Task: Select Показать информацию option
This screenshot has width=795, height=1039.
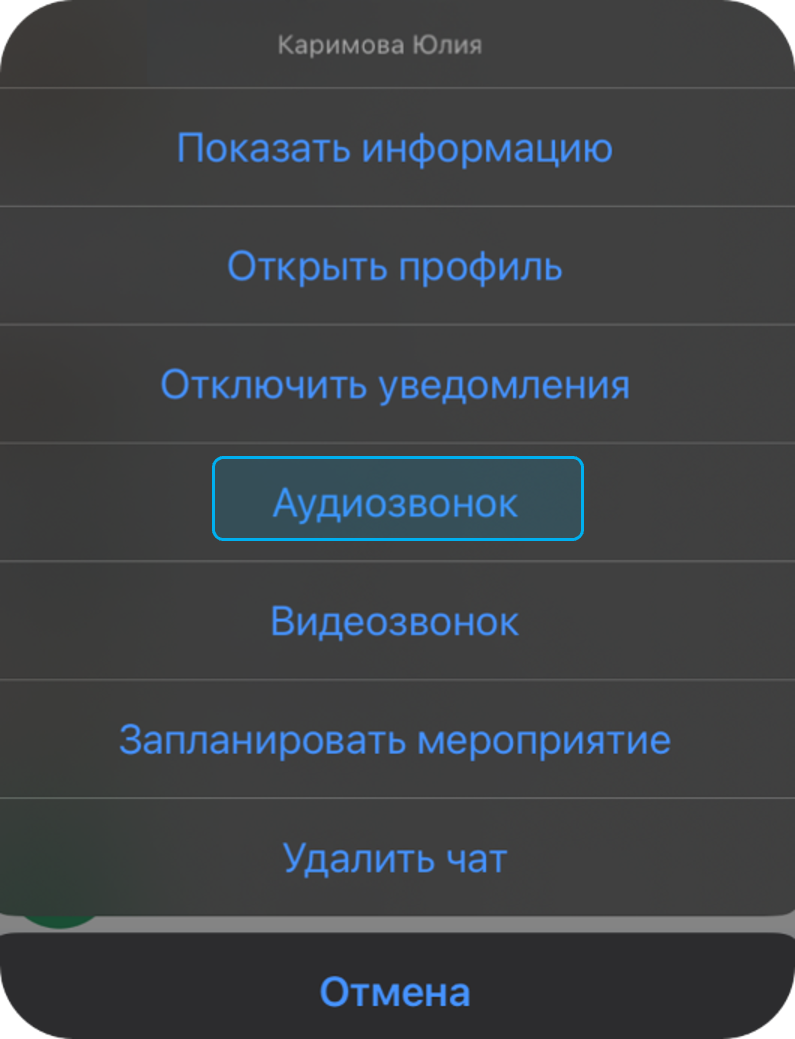Action: point(395,148)
